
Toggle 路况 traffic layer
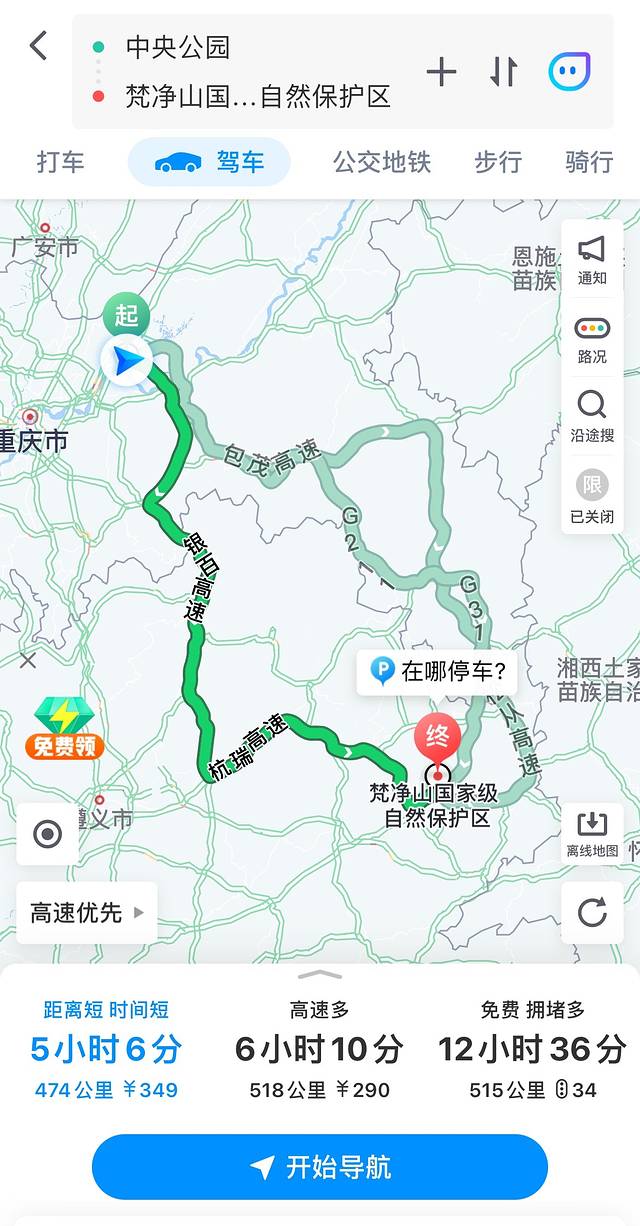click(592, 338)
